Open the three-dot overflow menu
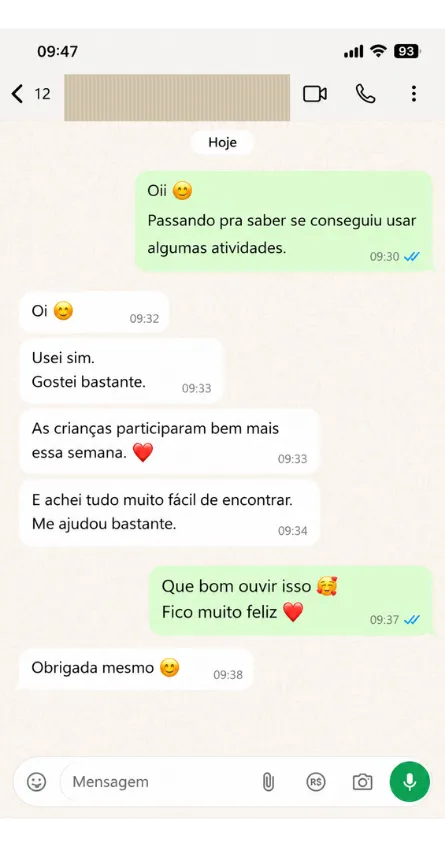This screenshot has width=446, height=849. pyautogui.click(x=414, y=94)
